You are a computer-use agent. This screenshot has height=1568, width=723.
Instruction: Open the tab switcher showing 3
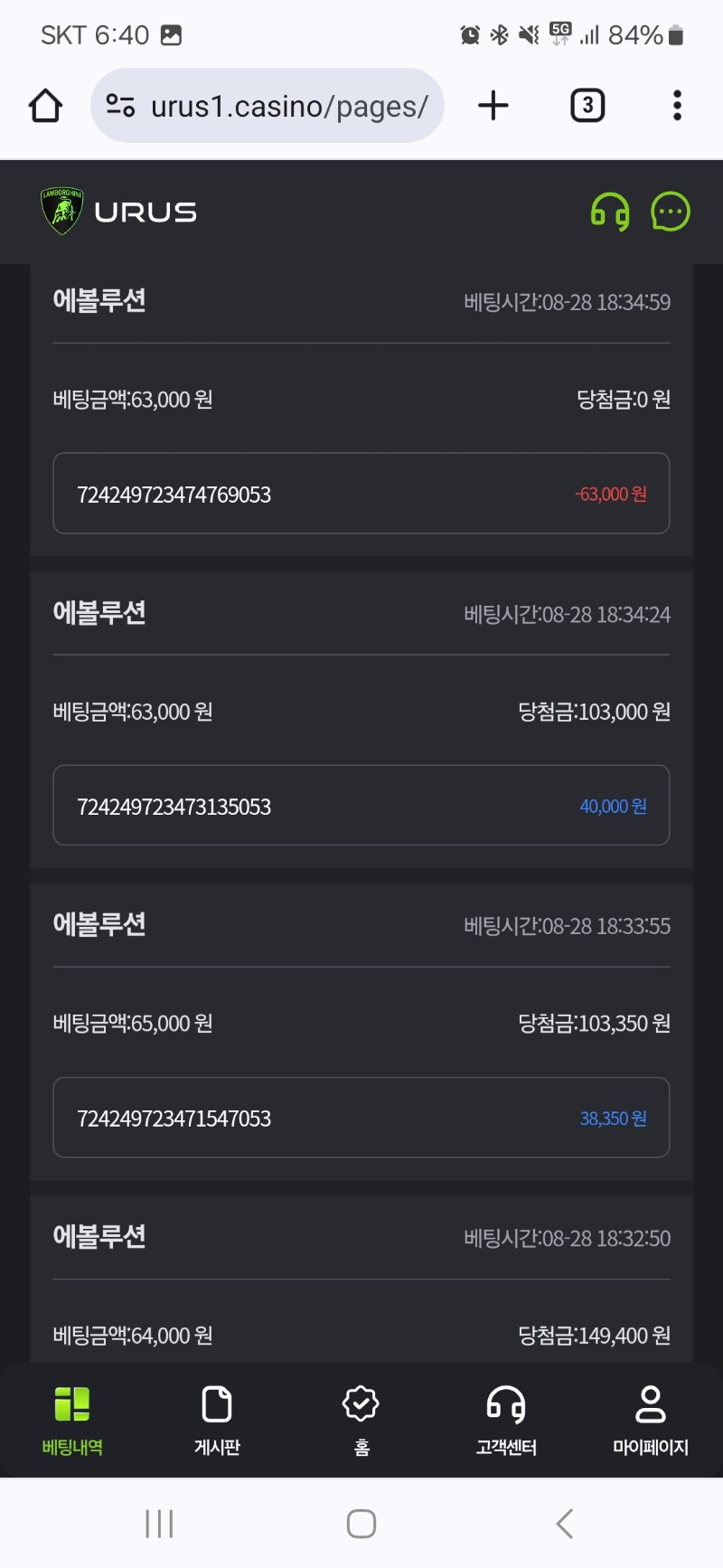tap(587, 106)
